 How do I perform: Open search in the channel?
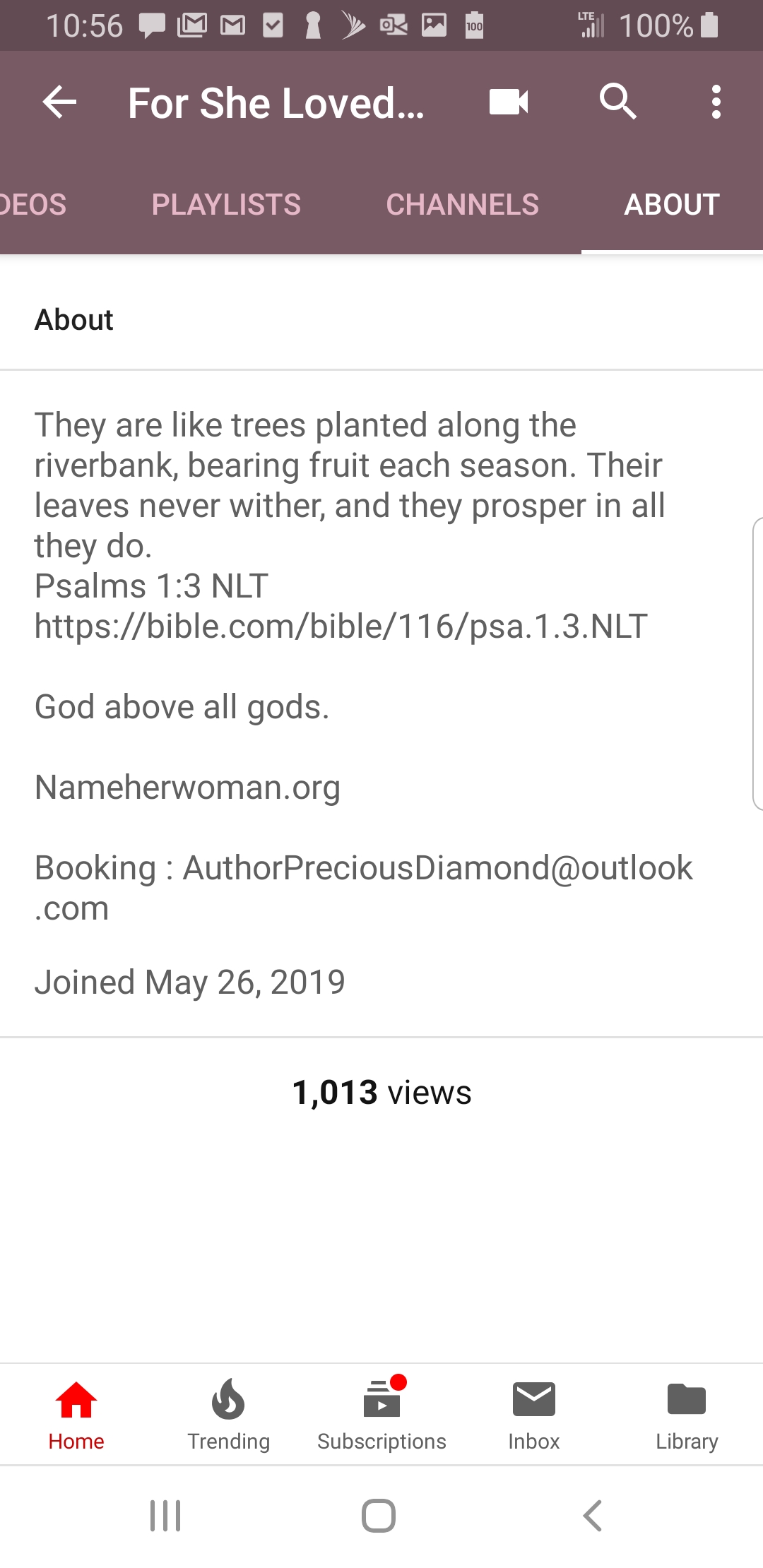(617, 102)
